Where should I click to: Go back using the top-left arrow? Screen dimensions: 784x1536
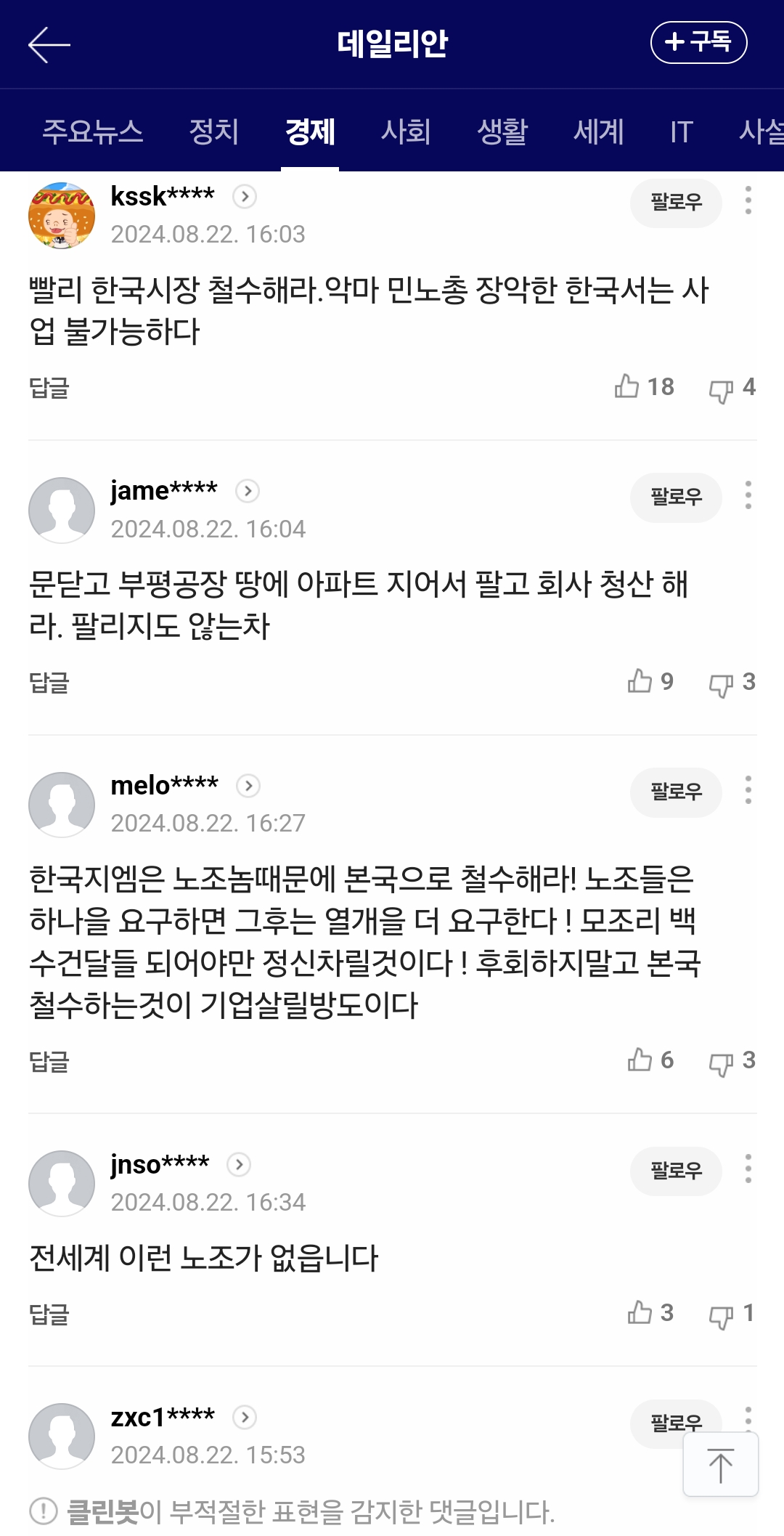pos(49,45)
